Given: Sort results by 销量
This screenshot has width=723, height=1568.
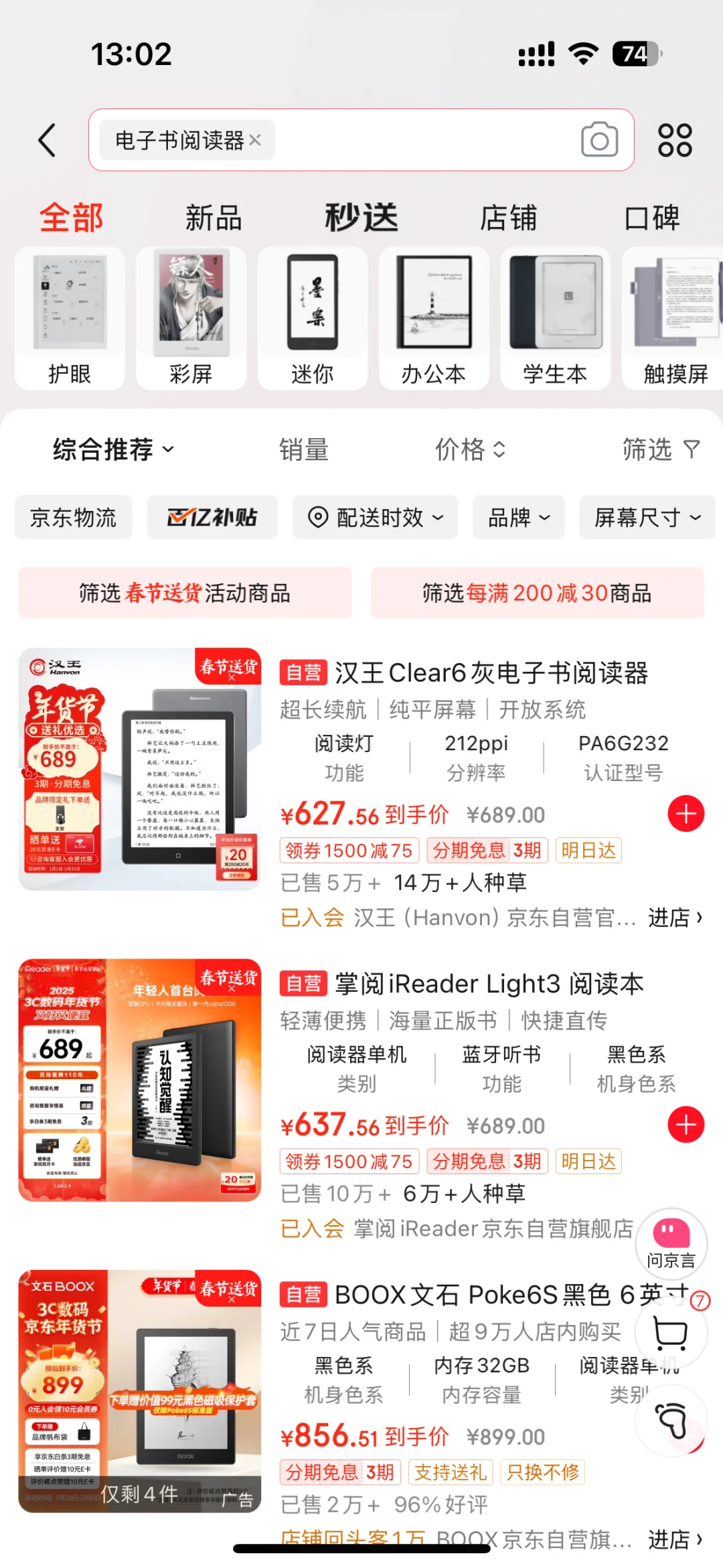Looking at the screenshot, I should pyautogui.click(x=304, y=449).
